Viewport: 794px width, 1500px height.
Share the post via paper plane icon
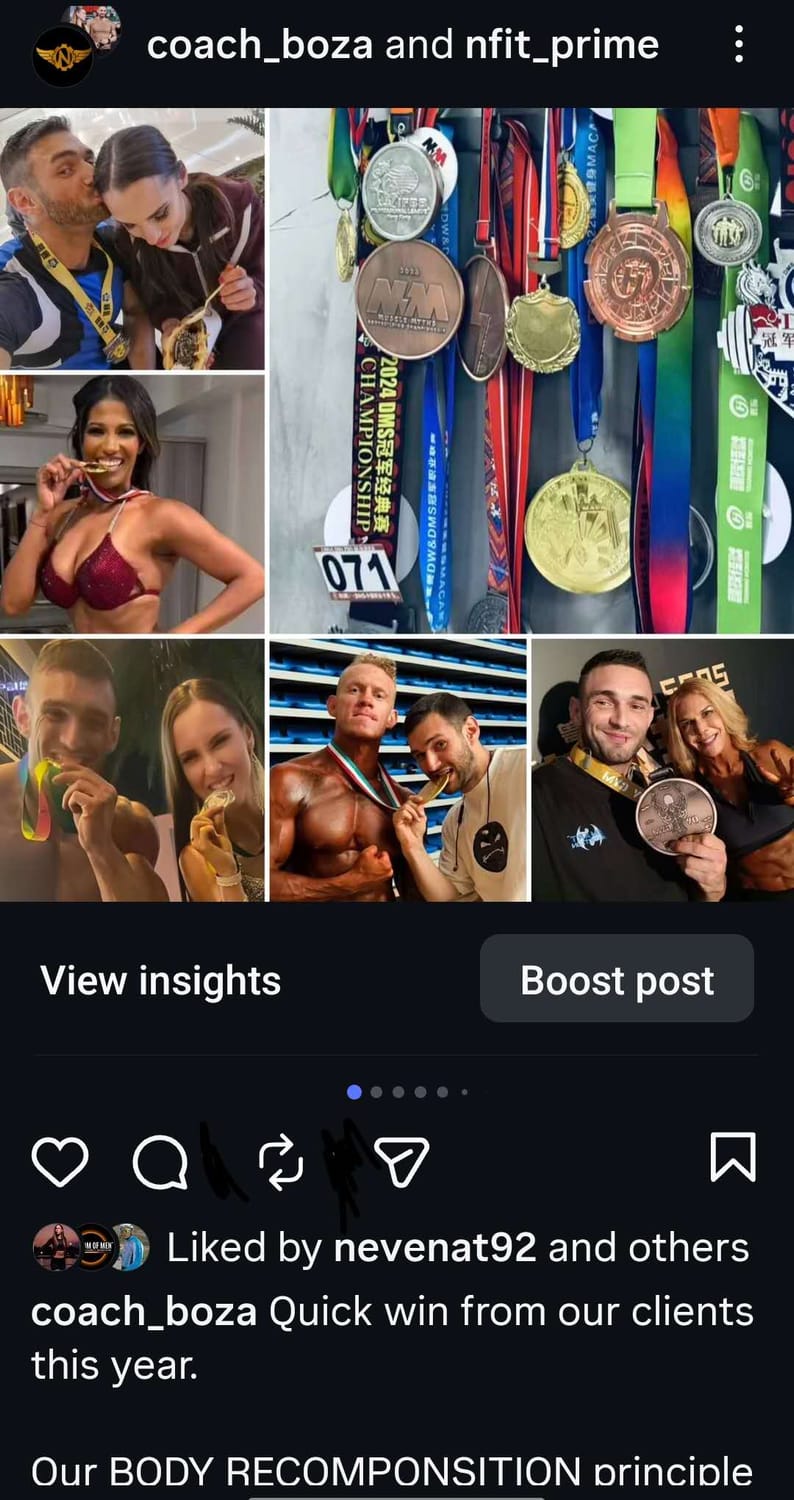tap(401, 1161)
